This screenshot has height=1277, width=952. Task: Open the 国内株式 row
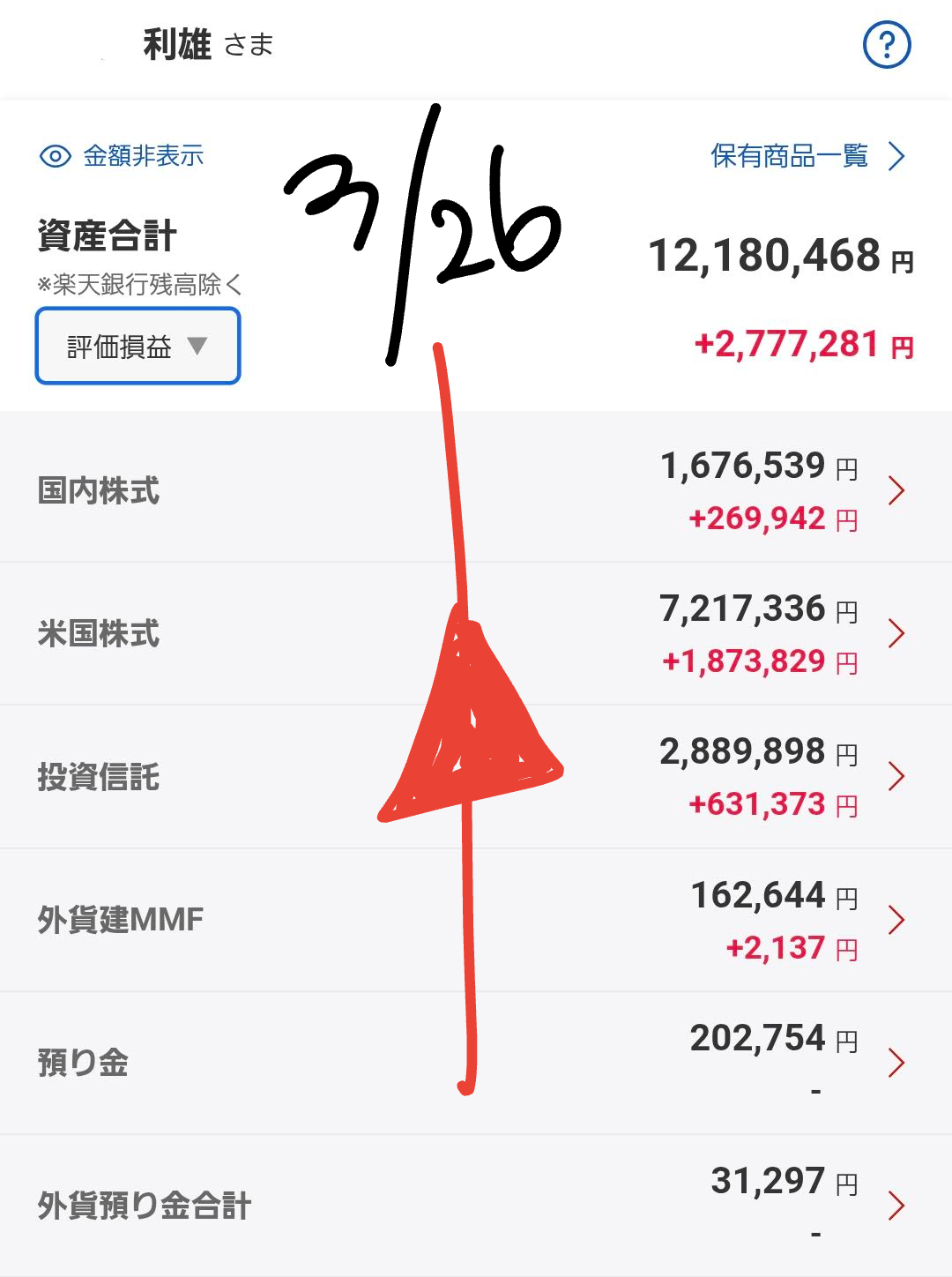point(476,490)
